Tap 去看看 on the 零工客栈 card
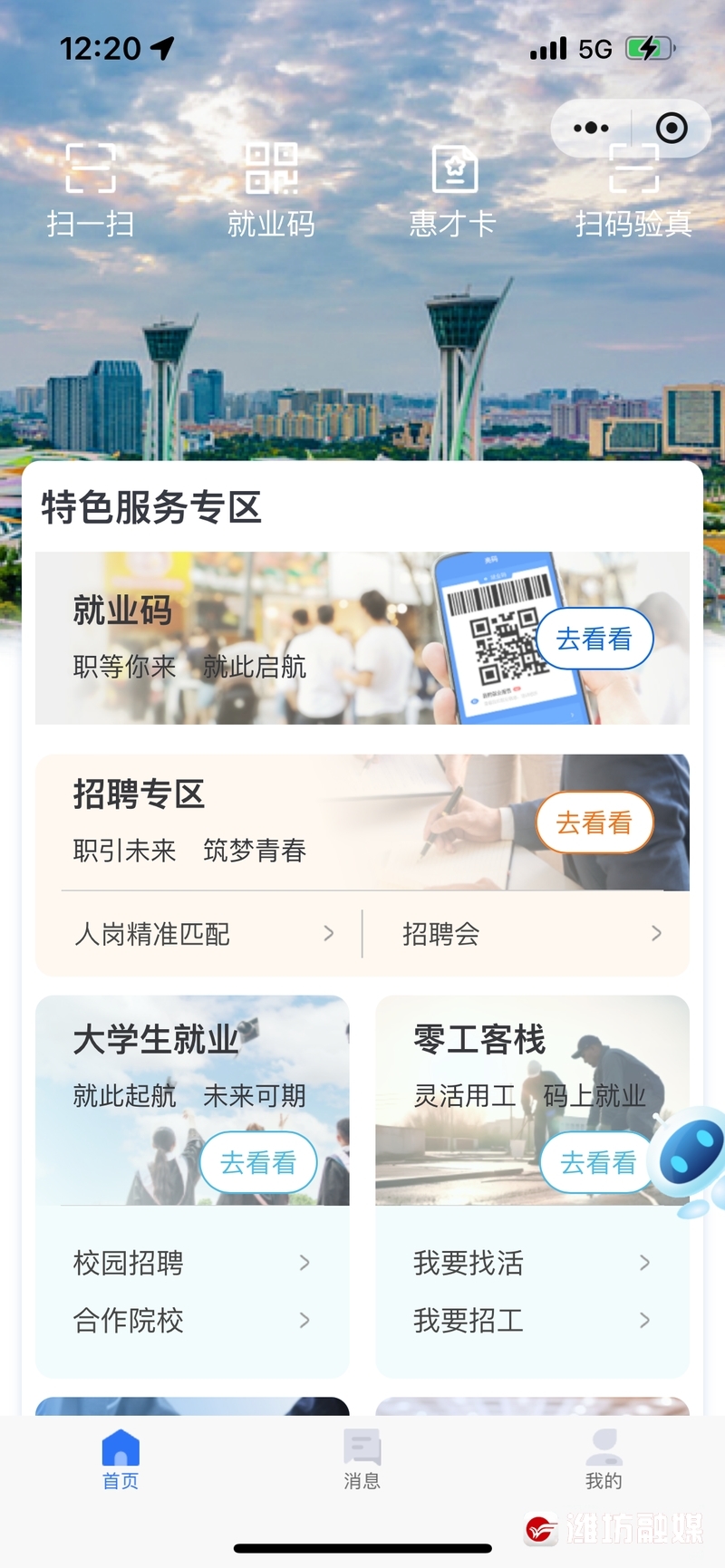The width and height of the screenshot is (725, 1568). click(599, 1162)
